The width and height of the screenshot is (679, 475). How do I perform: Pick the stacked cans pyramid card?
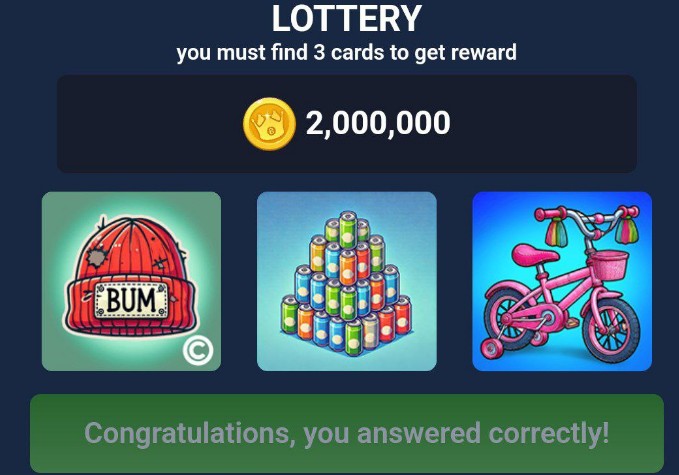point(346,281)
